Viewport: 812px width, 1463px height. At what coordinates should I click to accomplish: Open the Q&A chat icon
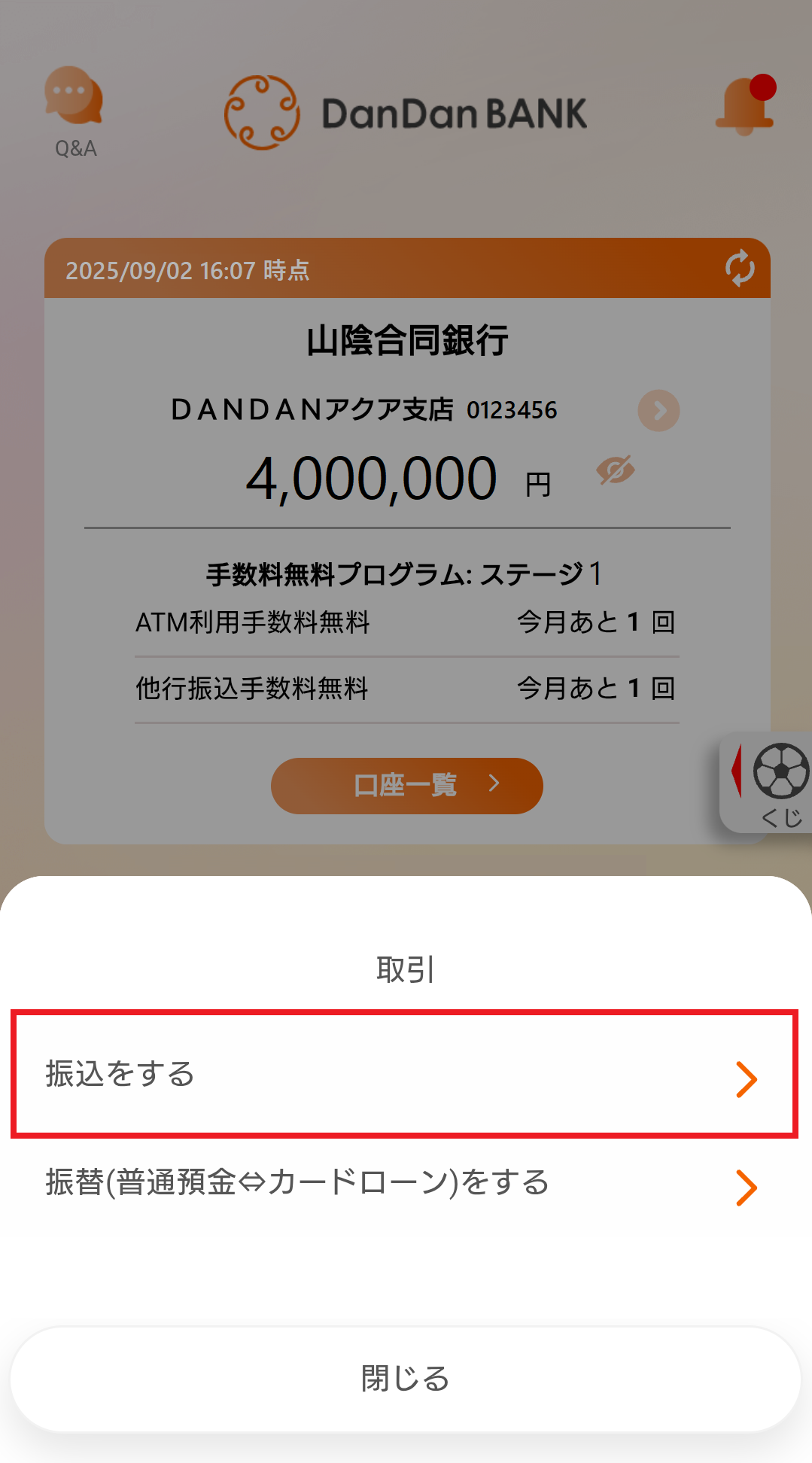[x=74, y=108]
